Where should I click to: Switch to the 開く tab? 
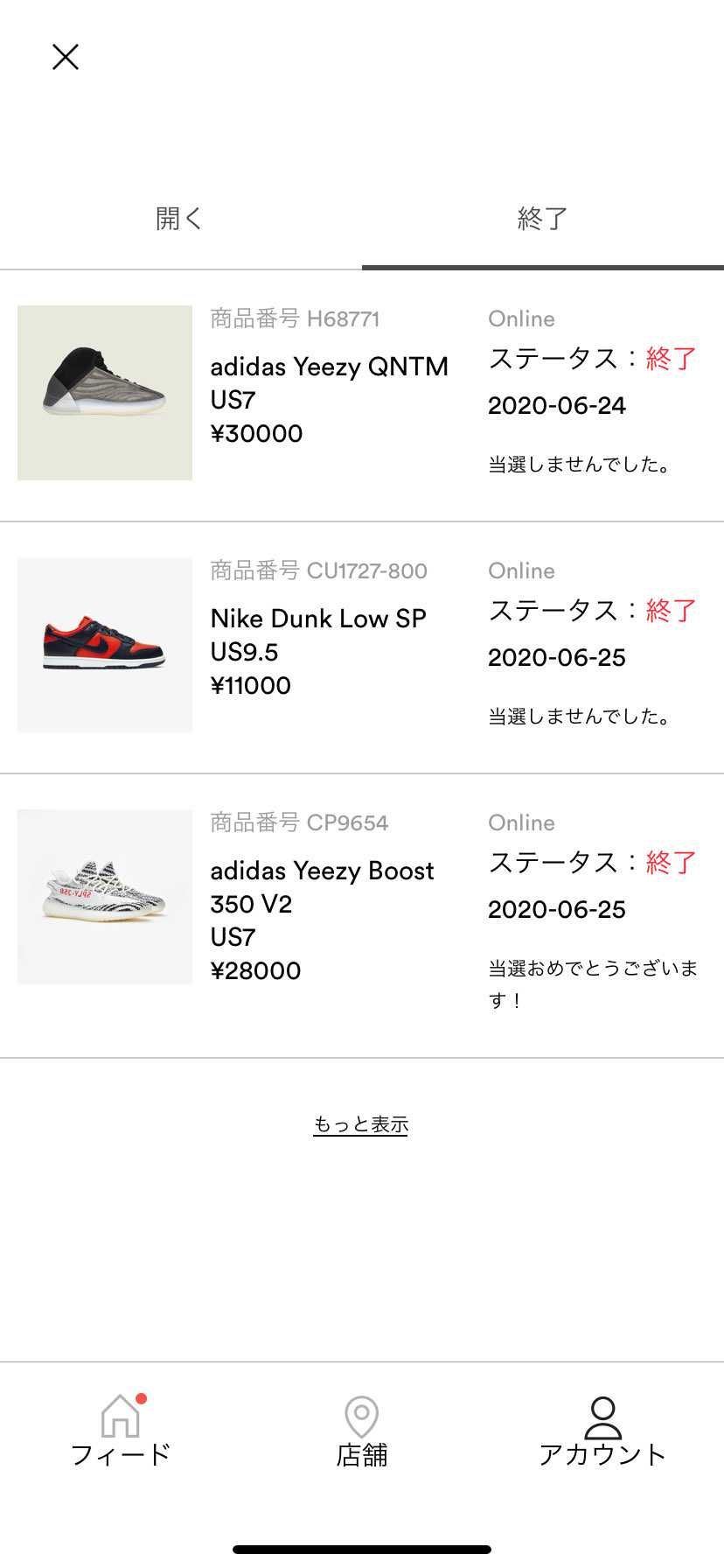pos(179,219)
